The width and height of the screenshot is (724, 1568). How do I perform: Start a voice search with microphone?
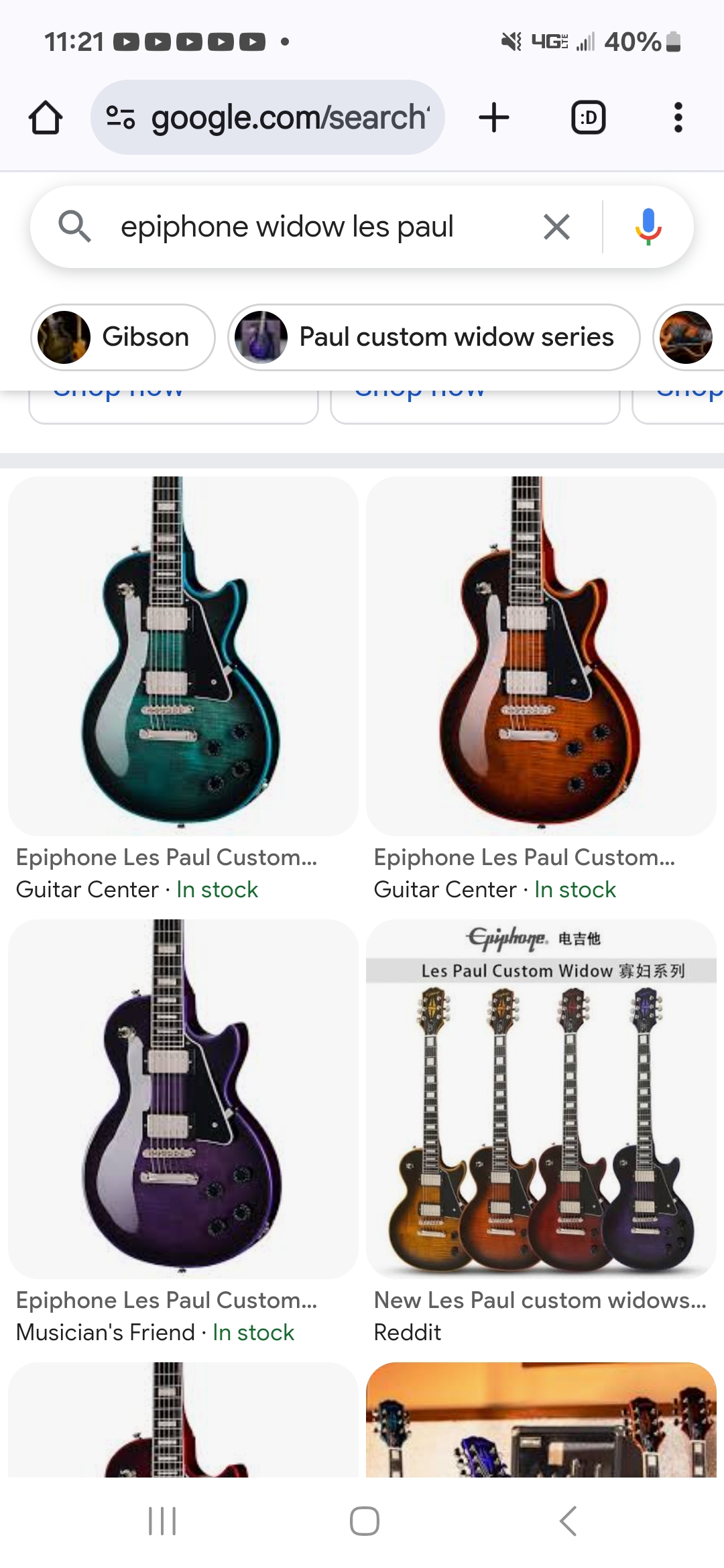pyautogui.click(x=648, y=227)
